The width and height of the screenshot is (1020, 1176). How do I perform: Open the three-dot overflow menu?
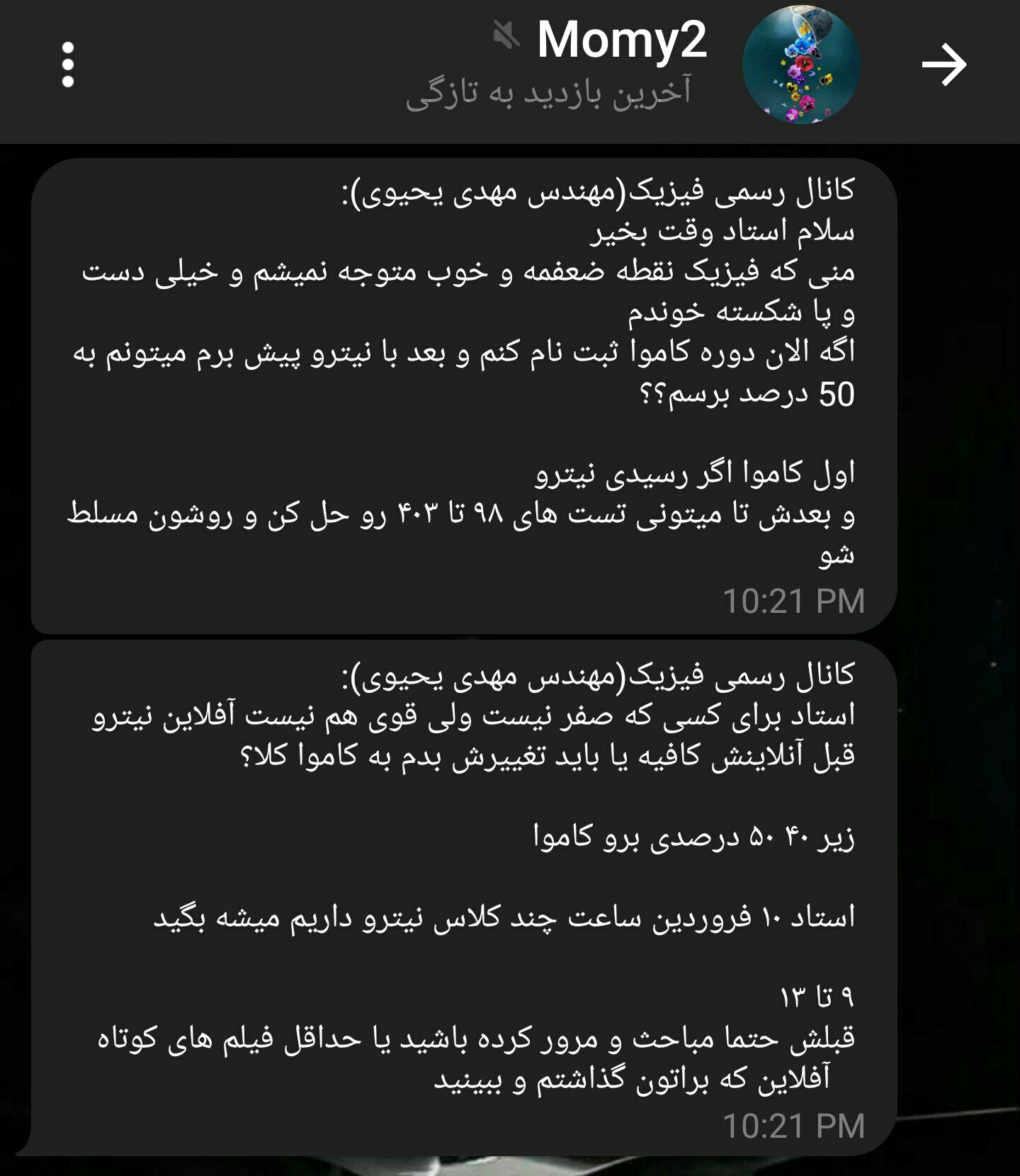(68, 65)
